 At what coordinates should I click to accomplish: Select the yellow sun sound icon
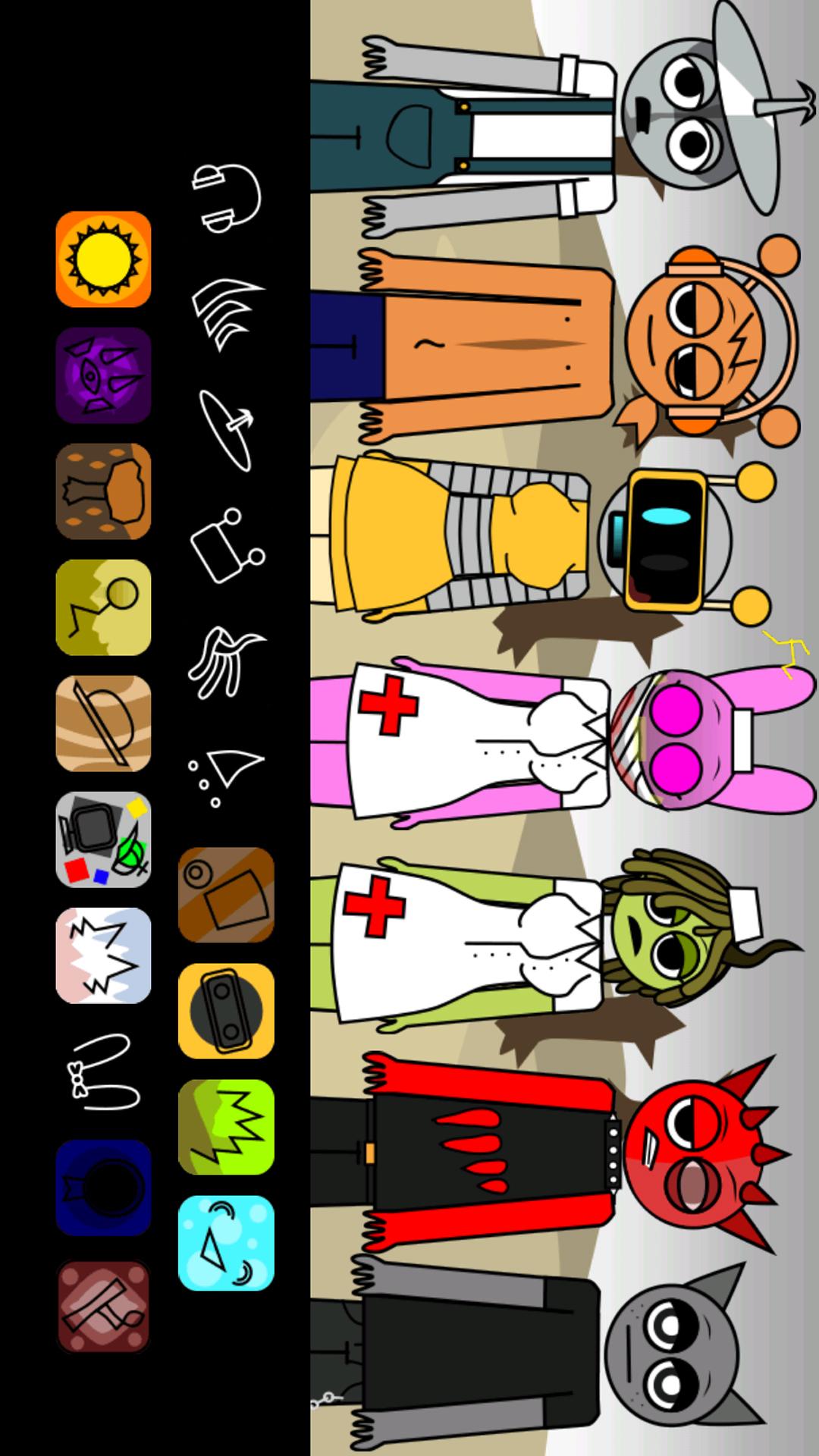pos(103,259)
